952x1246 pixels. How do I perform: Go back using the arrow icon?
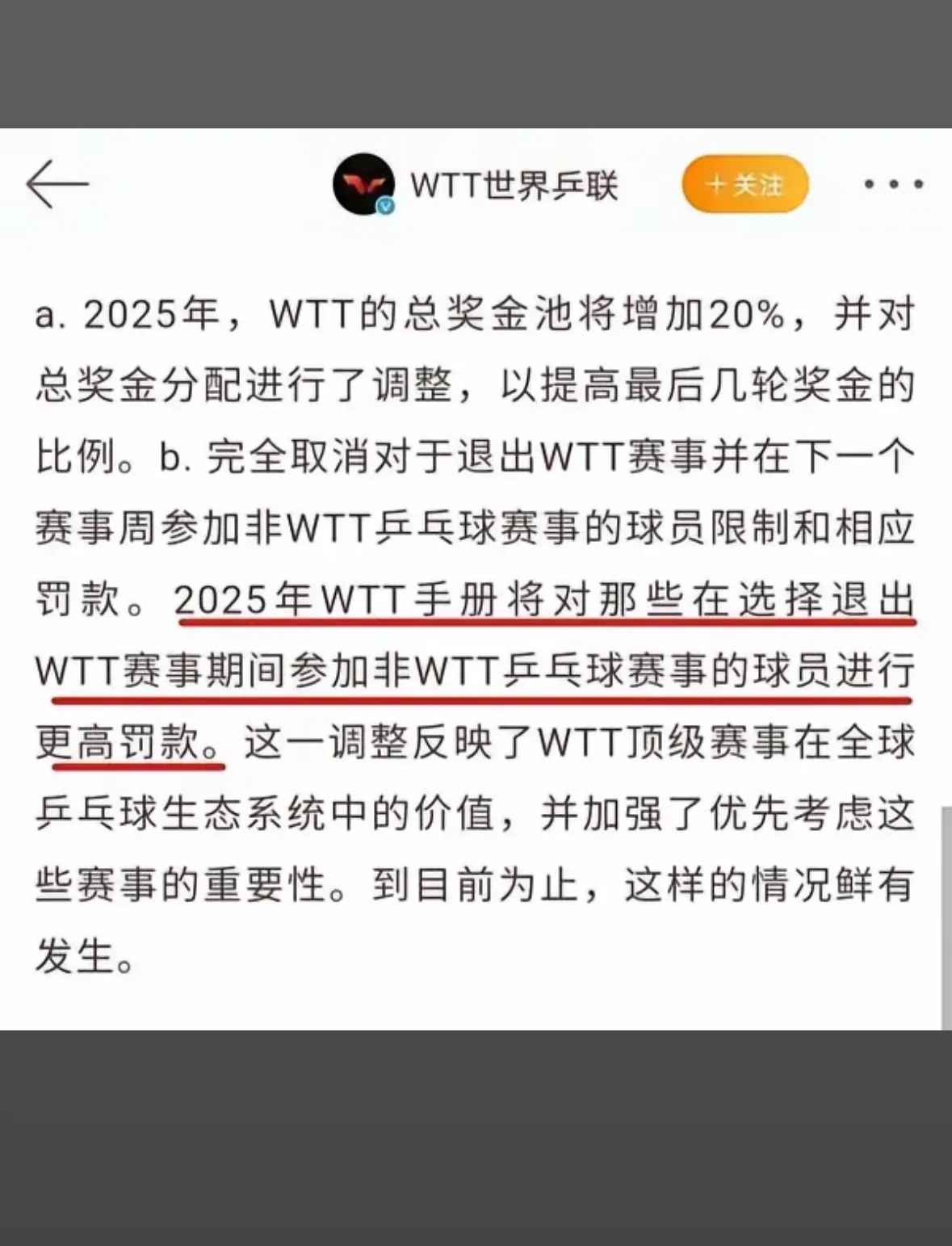[57, 184]
